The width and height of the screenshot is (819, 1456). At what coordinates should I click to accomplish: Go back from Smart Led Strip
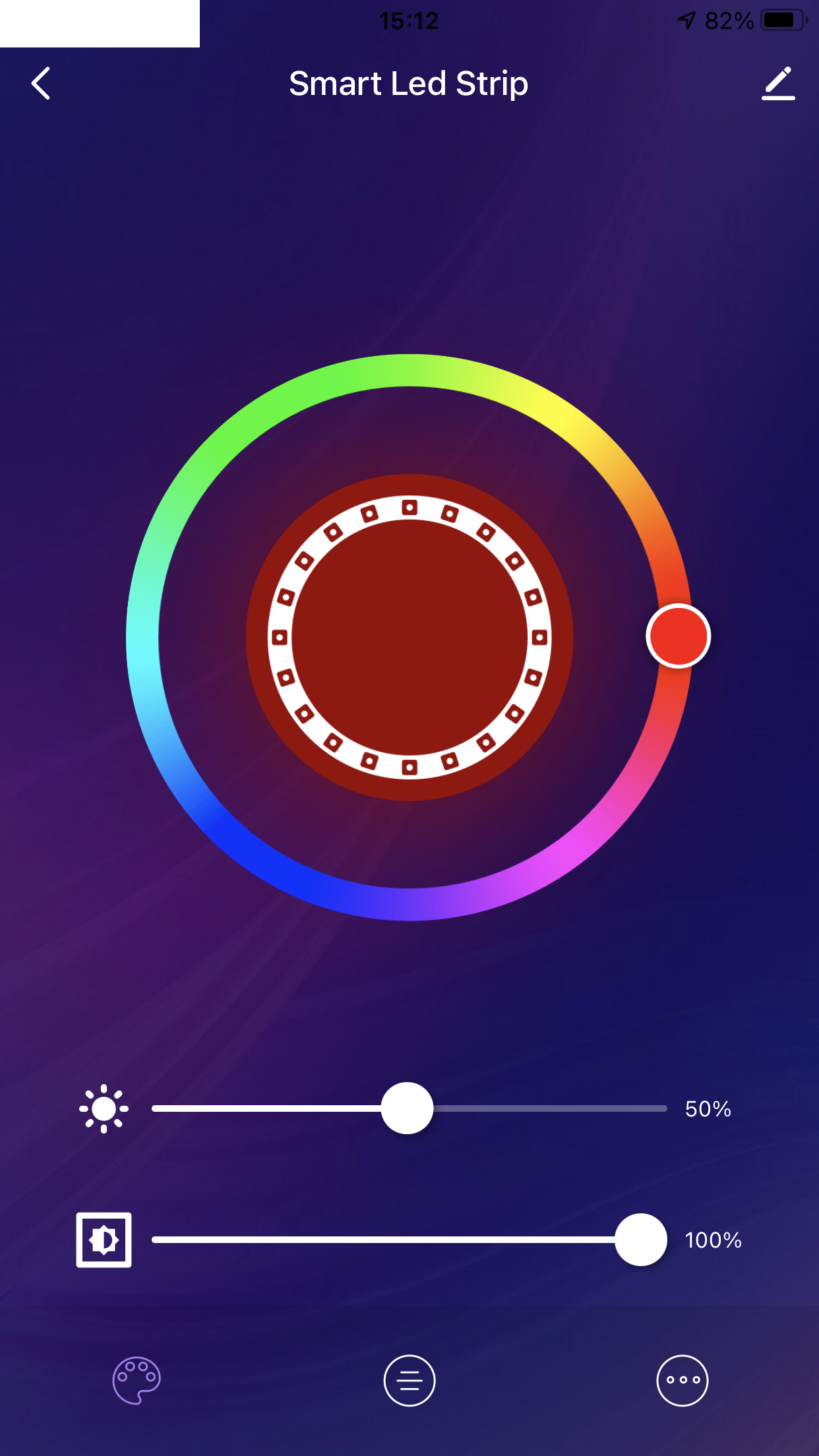pos(41,84)
